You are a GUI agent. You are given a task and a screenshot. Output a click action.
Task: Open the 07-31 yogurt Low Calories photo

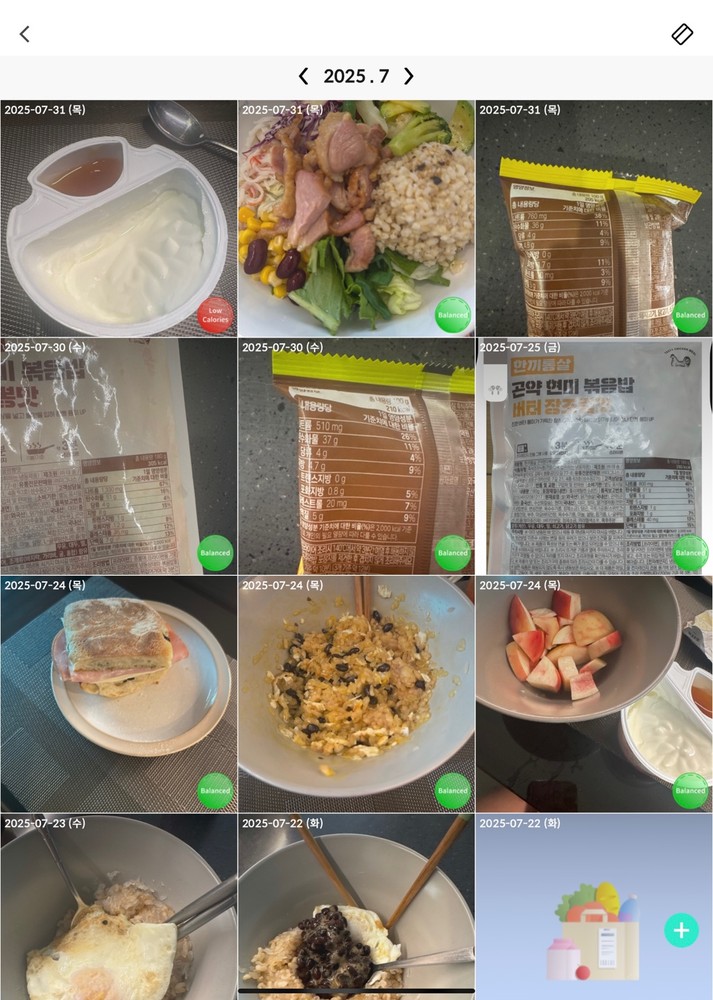[118, 218]
